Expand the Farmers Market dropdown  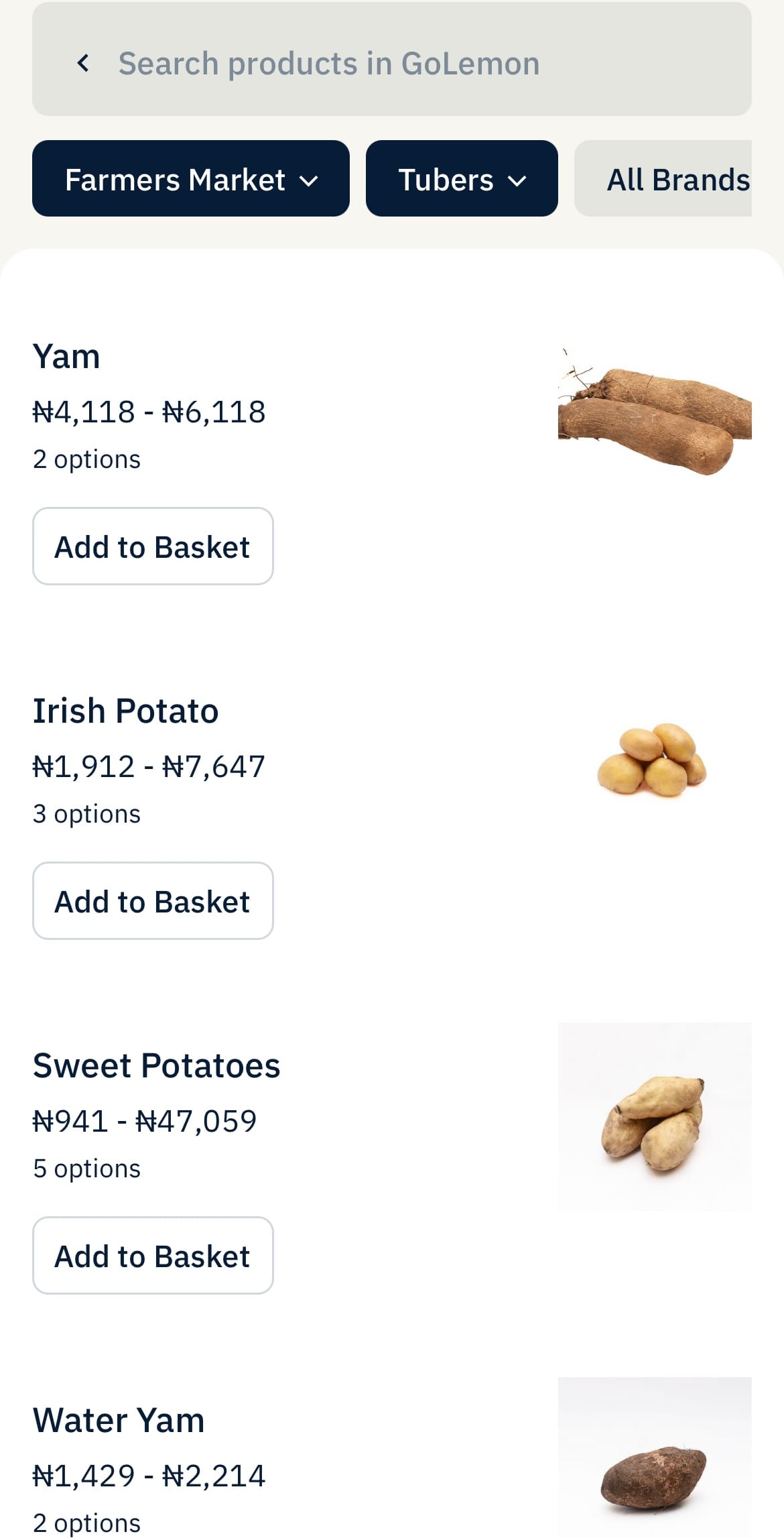pos(191,179)
